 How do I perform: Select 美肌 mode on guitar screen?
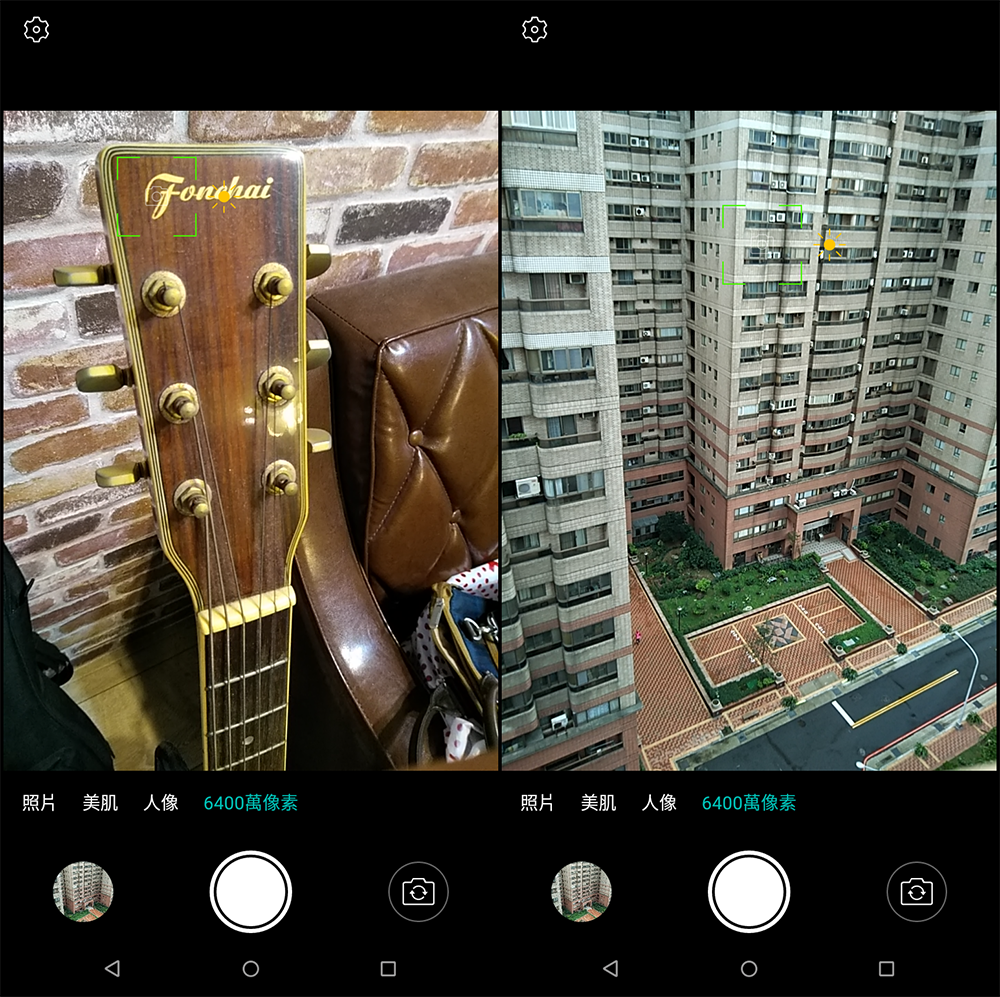point(100,803)
